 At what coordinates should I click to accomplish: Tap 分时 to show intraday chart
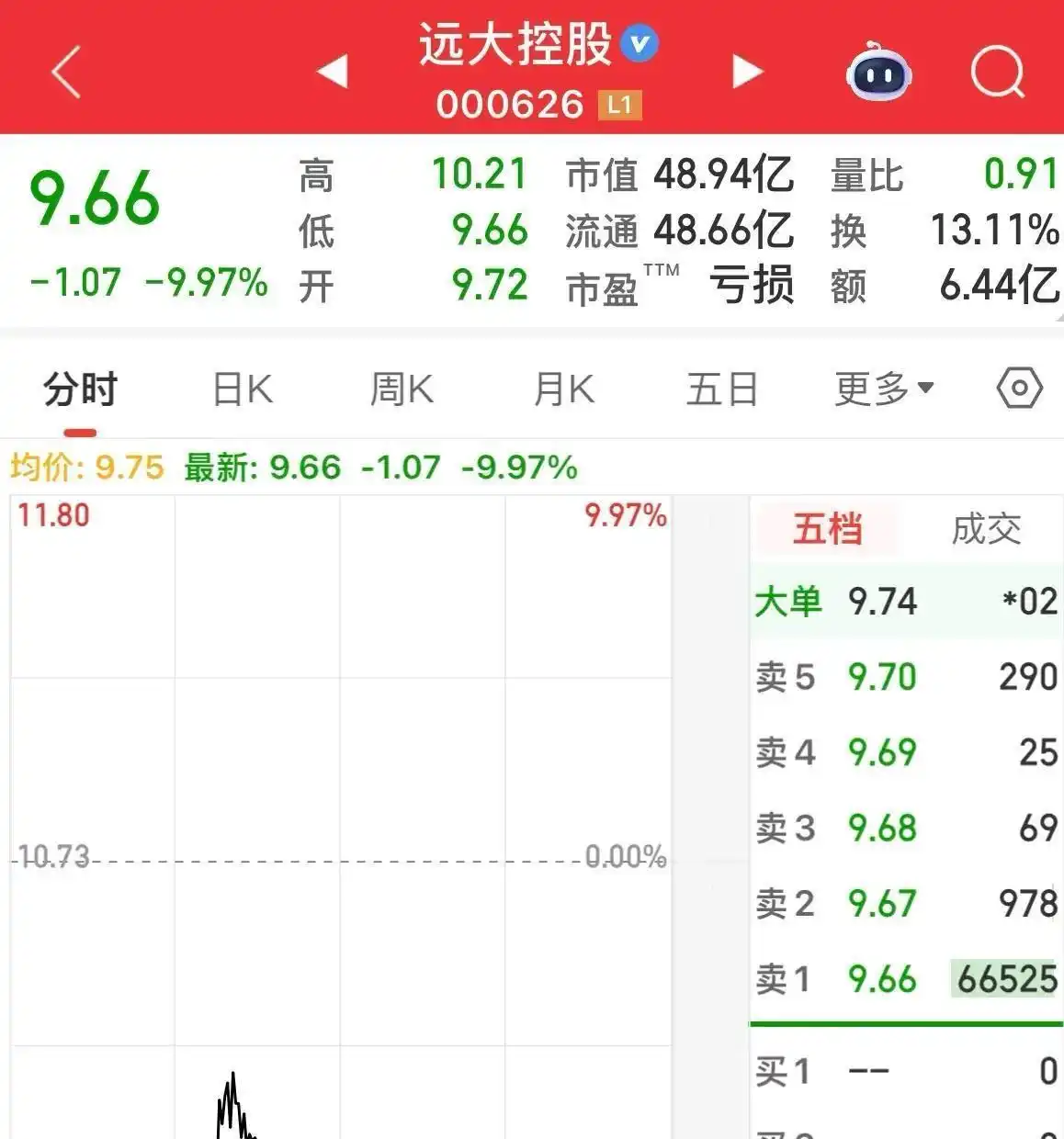click(78, 388)
